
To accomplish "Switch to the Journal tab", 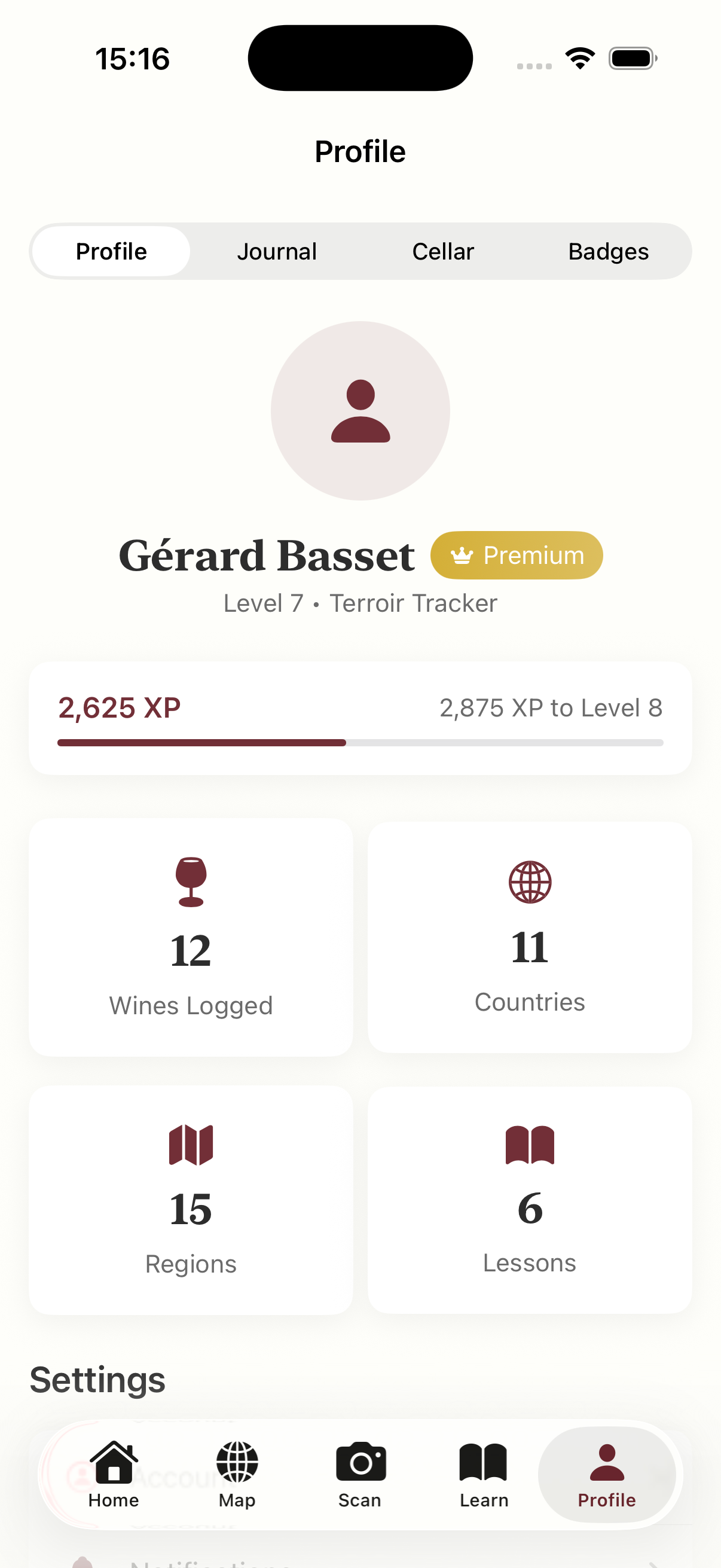I will click(x=276, y=251).
